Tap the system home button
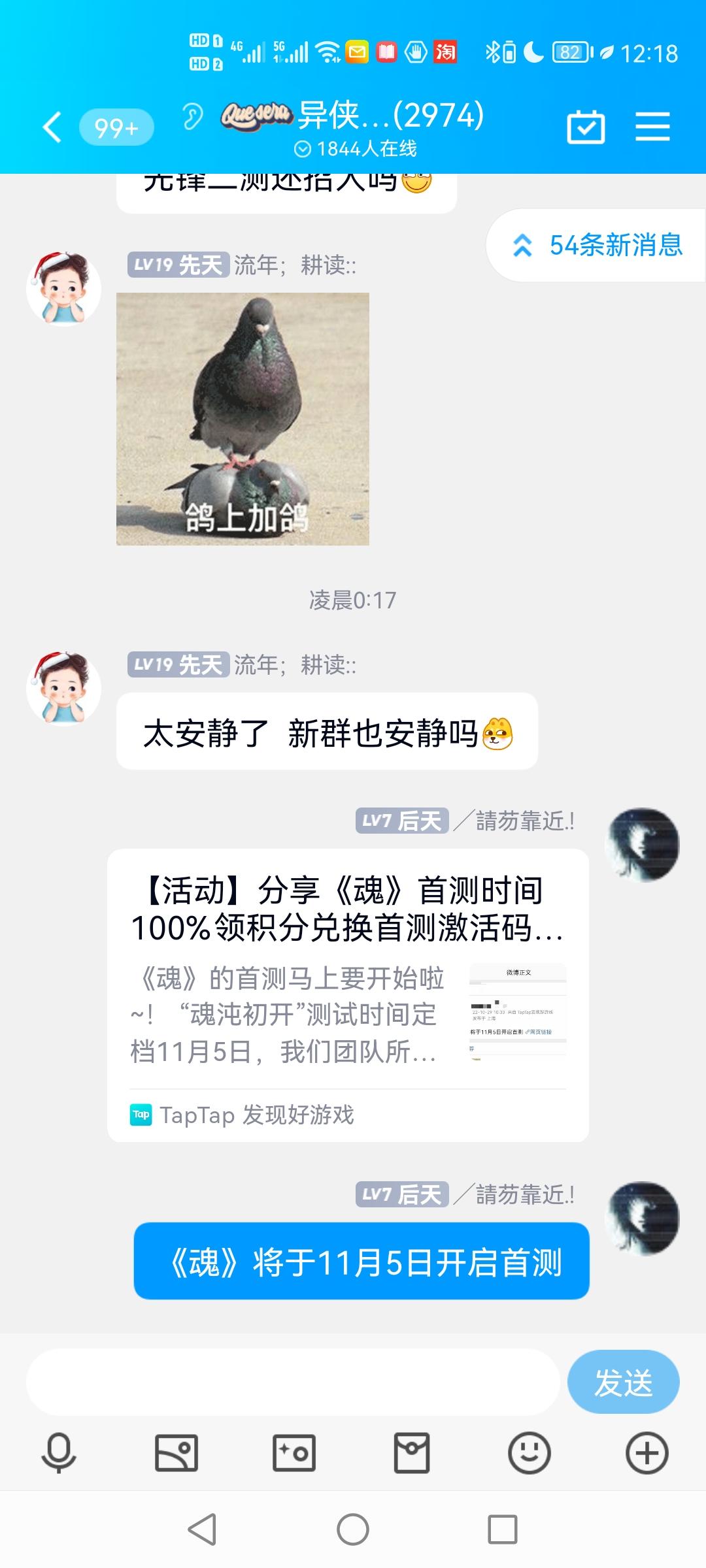 pos(353,1529)
